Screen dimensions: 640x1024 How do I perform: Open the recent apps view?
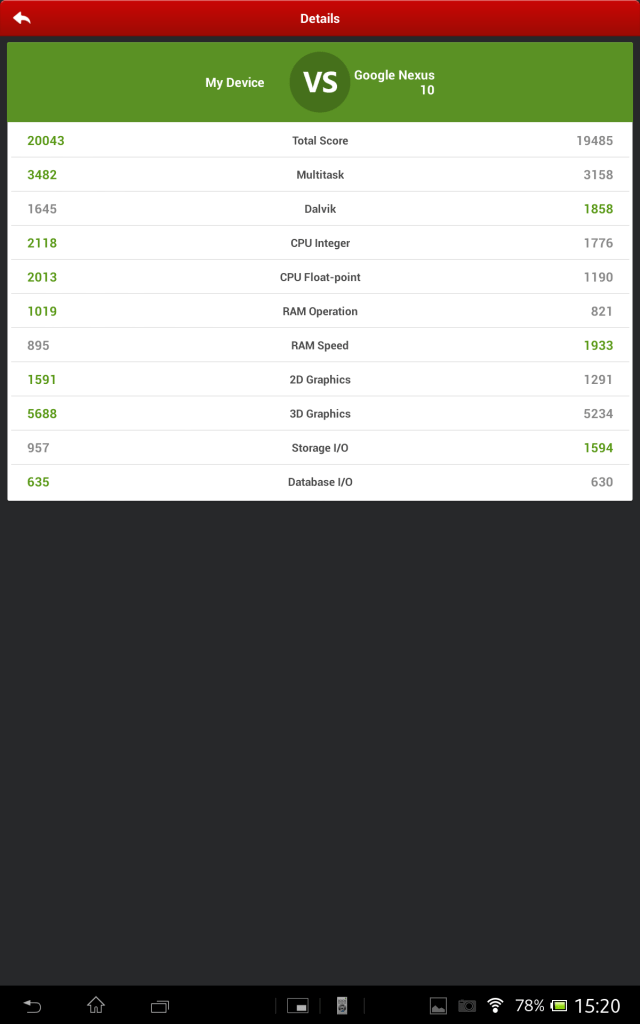(160, 1006)
